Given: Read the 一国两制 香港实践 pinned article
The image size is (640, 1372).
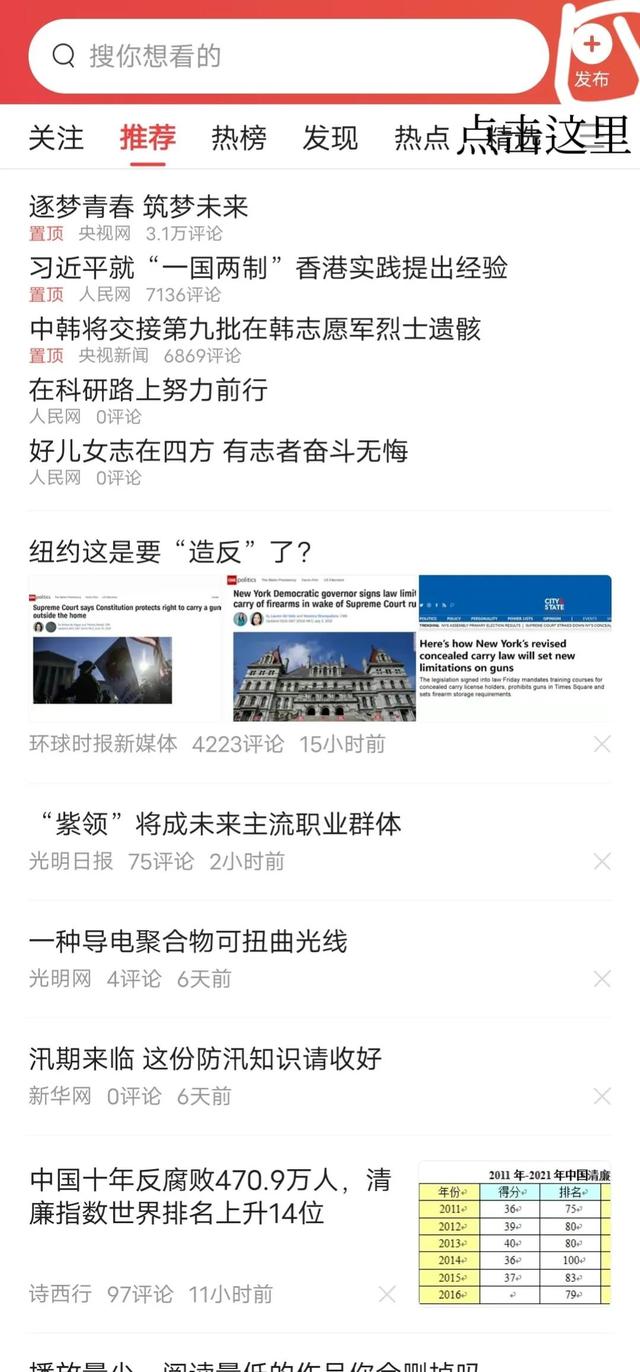Looking at the screenshot, I should click(268, 268).
